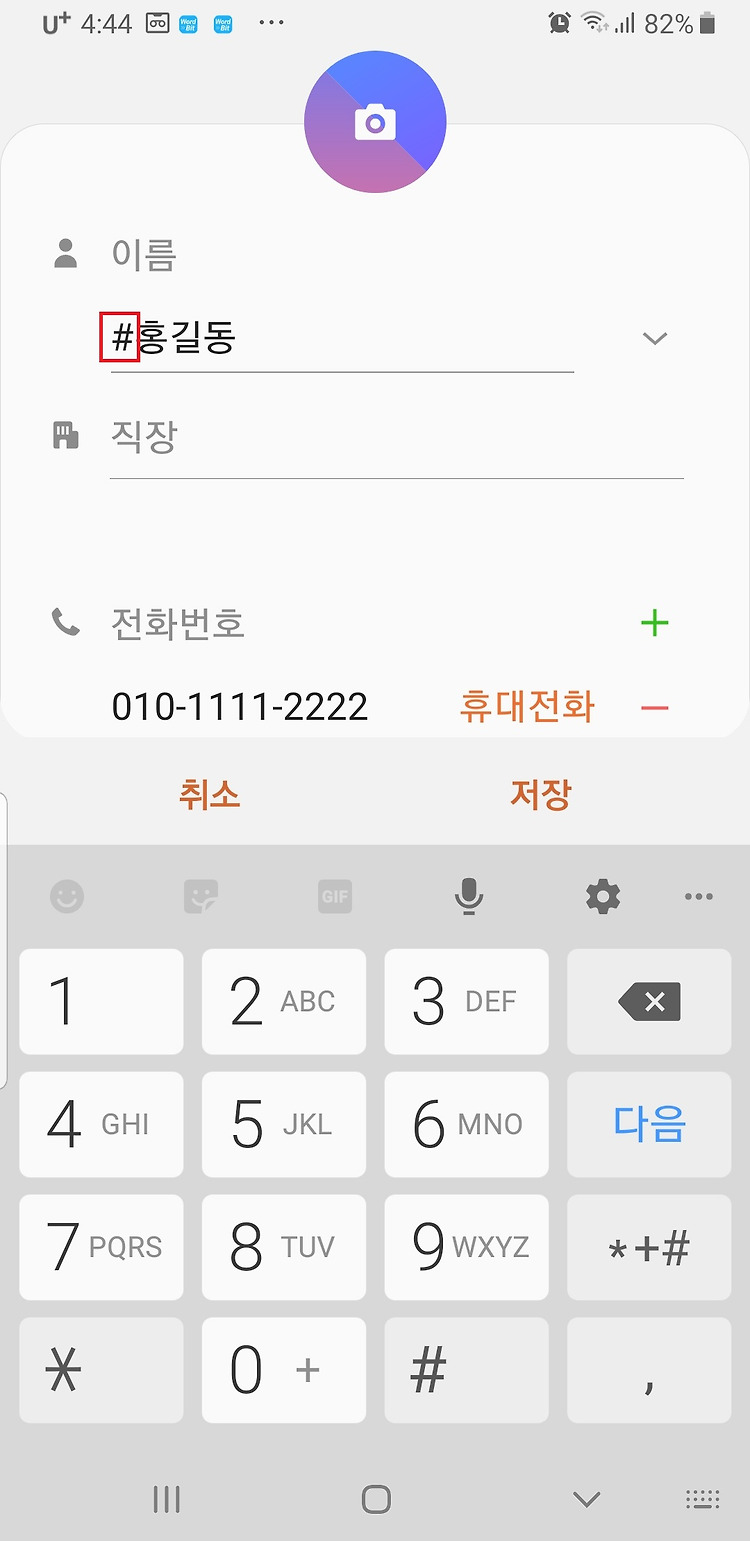This screenshot has width=750, height=1541.
Task: Change the 휴대전화 phone type label
Action: [x=527, y=707]
